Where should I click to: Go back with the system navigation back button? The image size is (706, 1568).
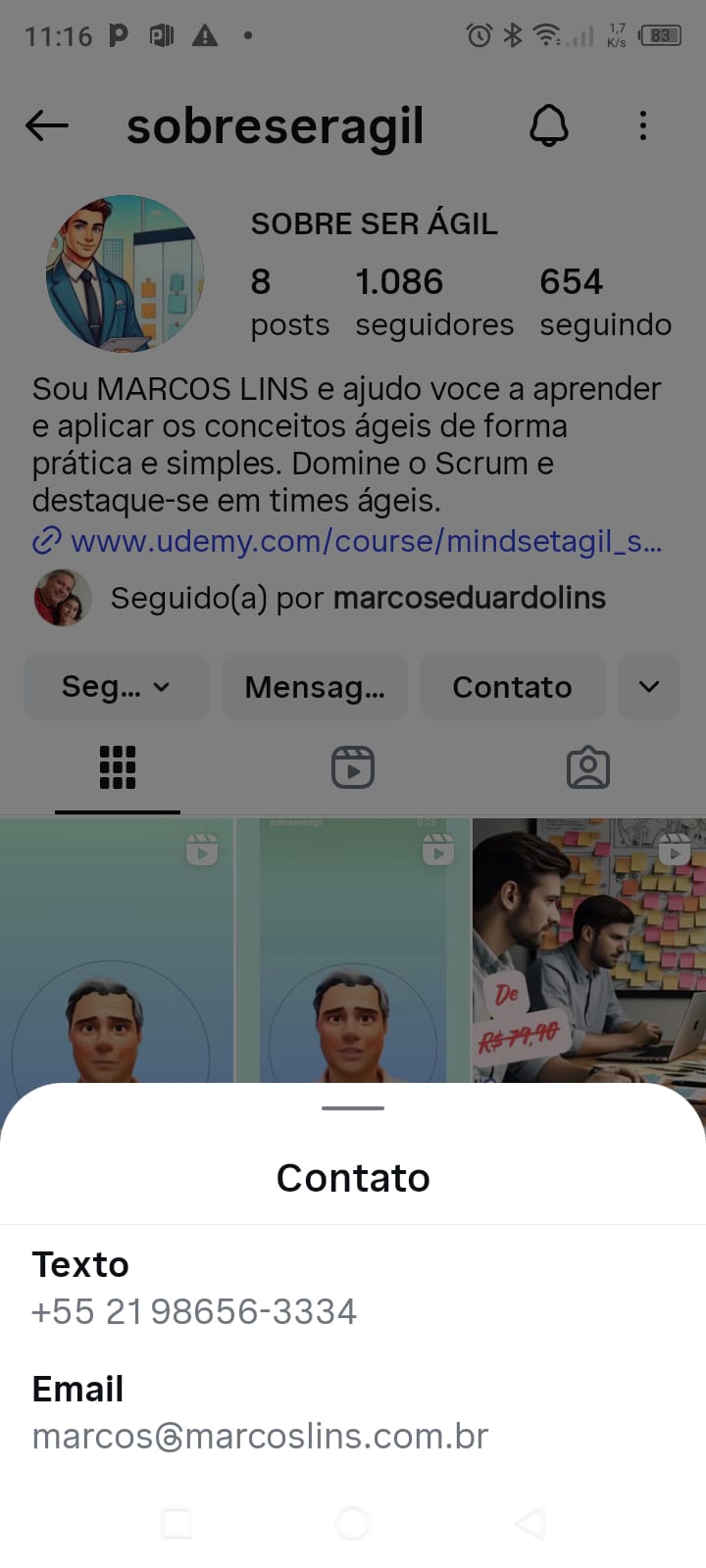click(529, 1523)
